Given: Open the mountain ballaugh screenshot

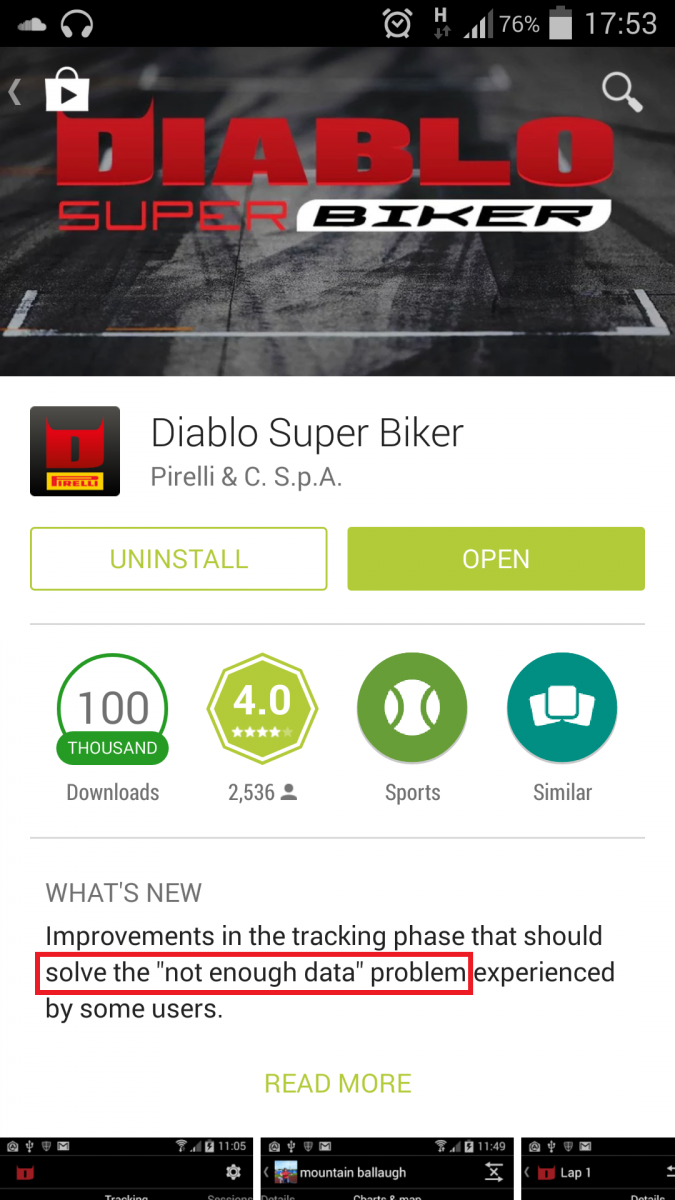Looking at the screenshot, I should [x=385, y=1172].
